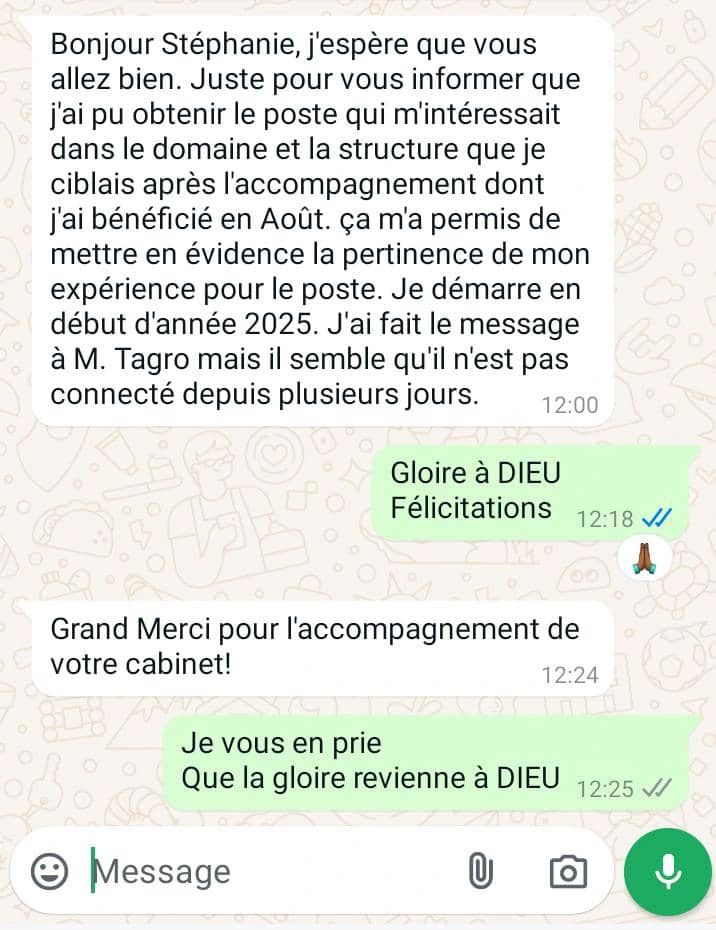Open the attachment paperclip menu
Screen dimensions: 716x930
tap(481, 871)
